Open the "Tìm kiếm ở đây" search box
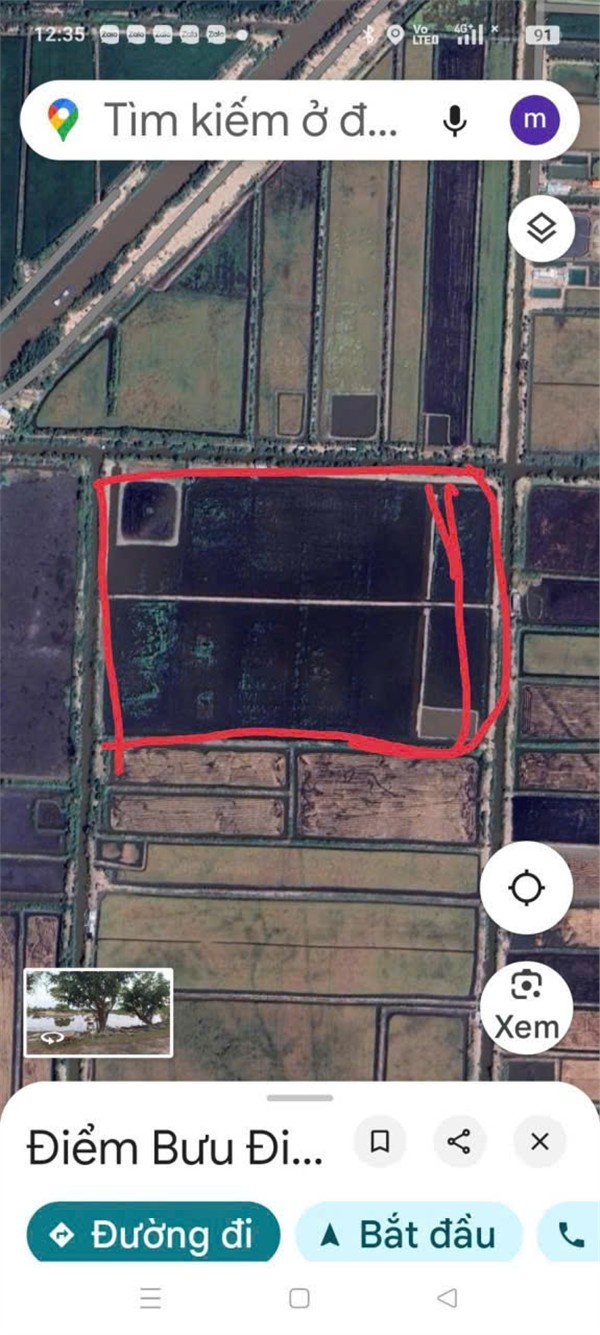This screenshot has height=1335, width=600. tap(250, 121)
